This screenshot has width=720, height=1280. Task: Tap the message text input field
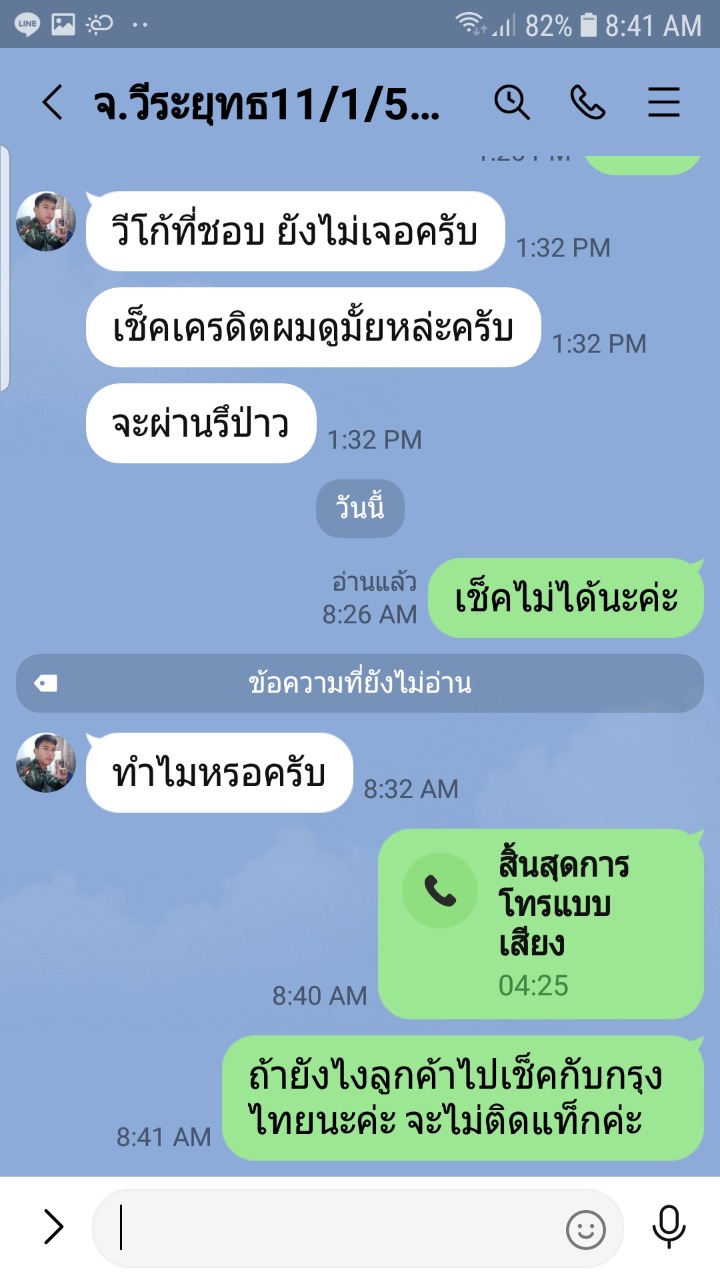click(340, 1228)
